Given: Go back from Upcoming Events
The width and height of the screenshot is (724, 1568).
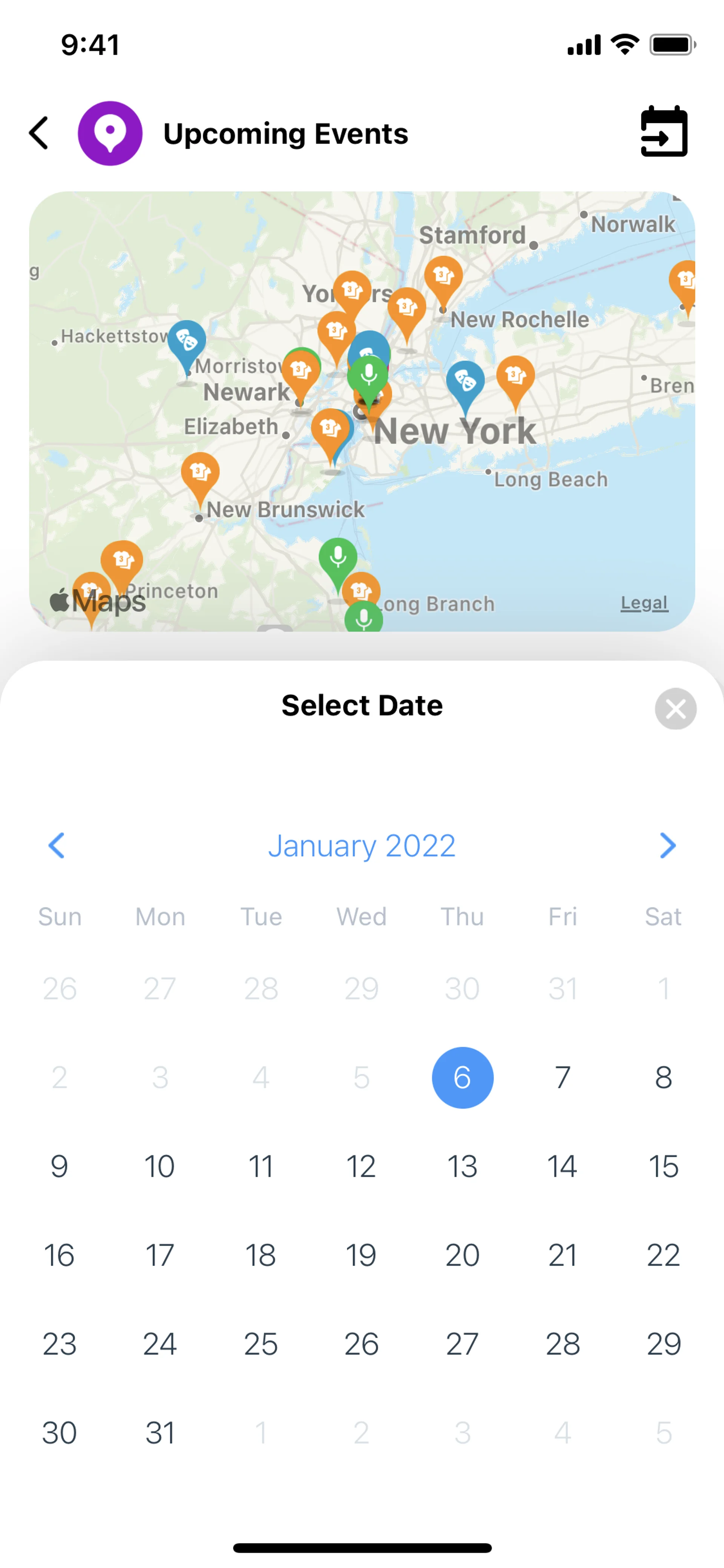Looking at the screenshot, I should pos(39,133).
